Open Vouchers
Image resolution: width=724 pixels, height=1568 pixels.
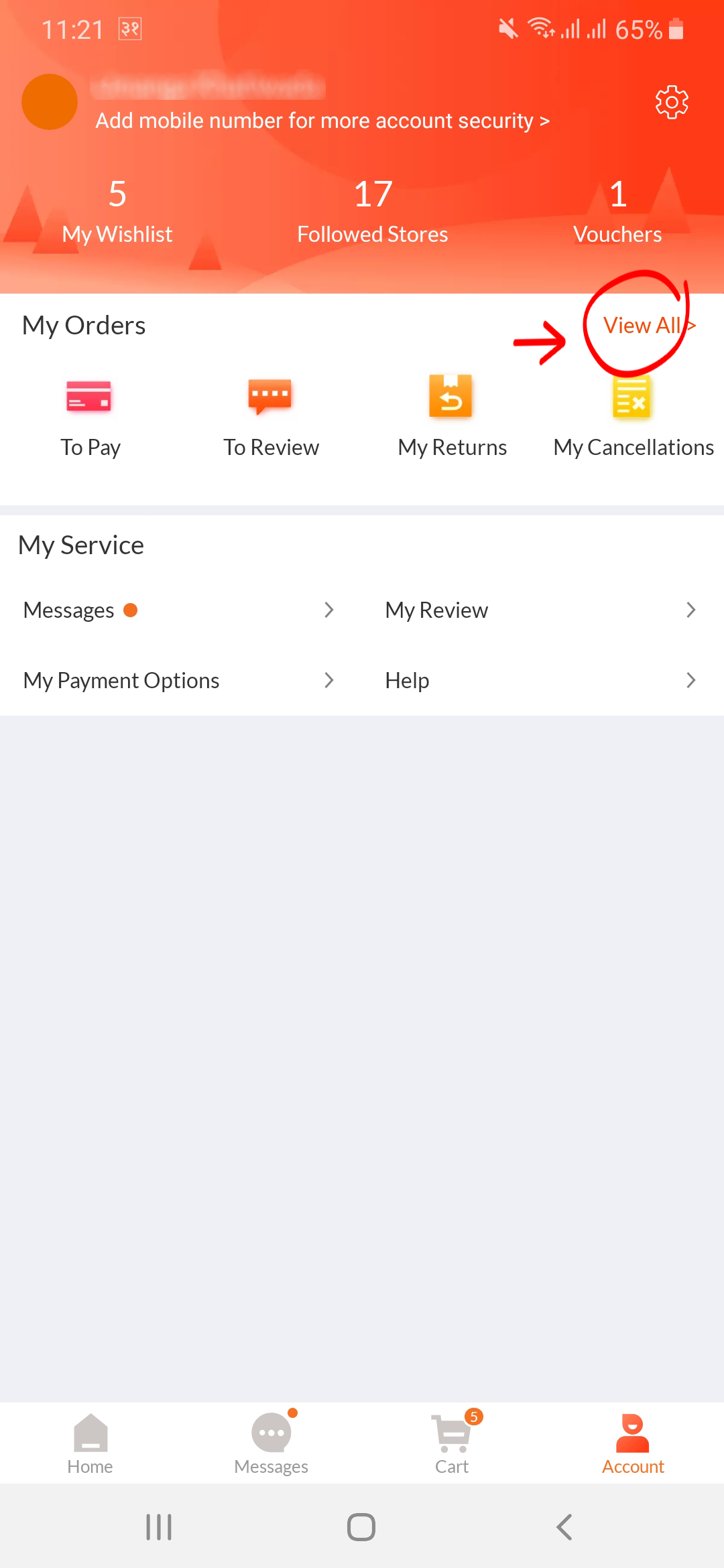[617, 211]
